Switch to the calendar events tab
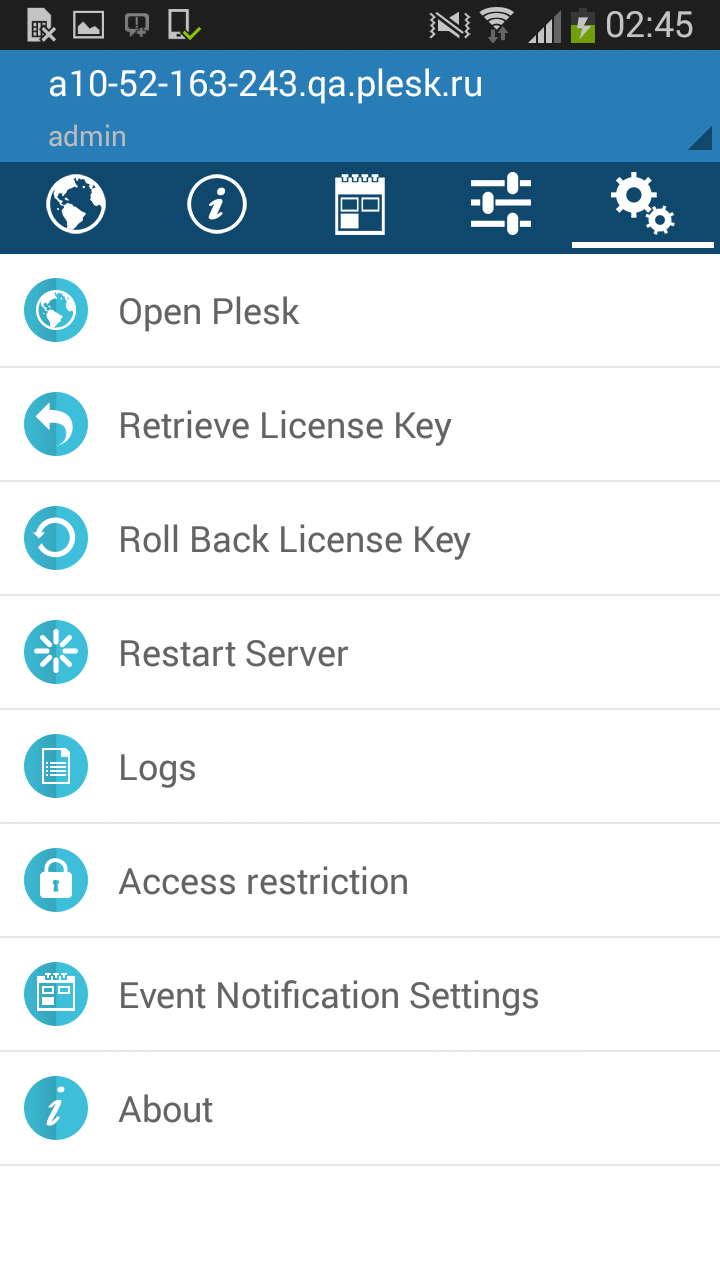This screenshot has width=720, height=1280. pos(360,205)
